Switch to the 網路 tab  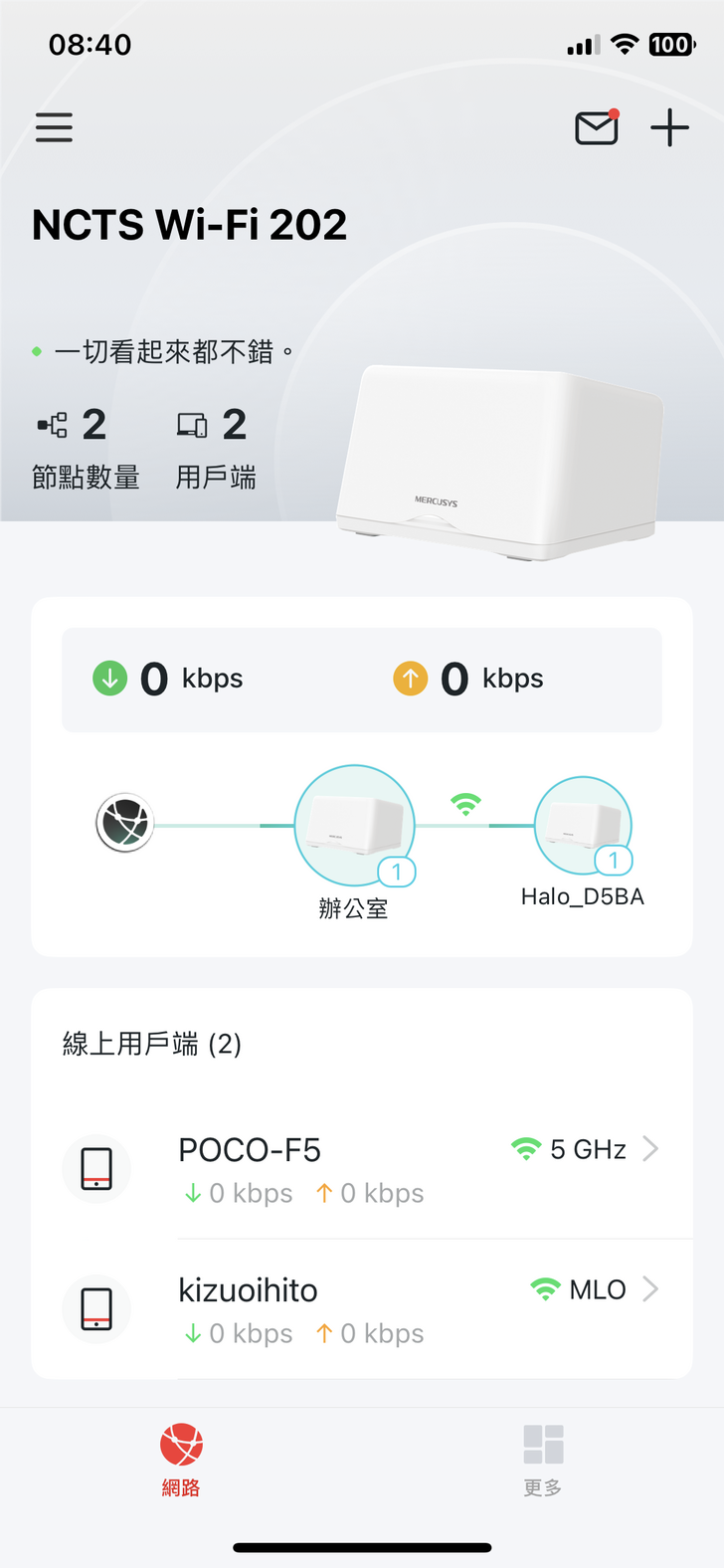pyautogui.click(x=181, y=1460)
